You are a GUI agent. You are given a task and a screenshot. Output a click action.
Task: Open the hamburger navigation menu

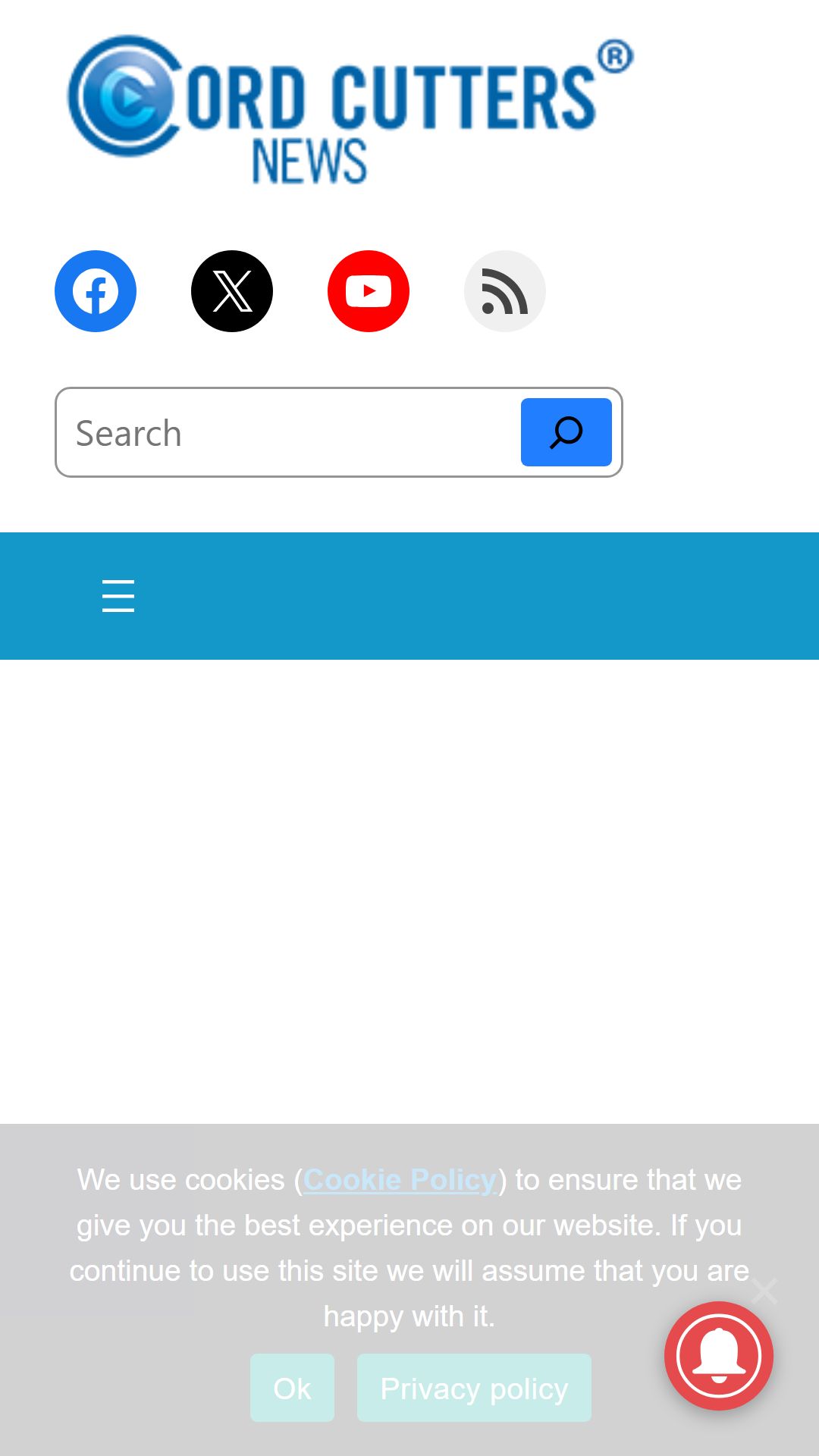pyautogui.click(x=118, y=596)
